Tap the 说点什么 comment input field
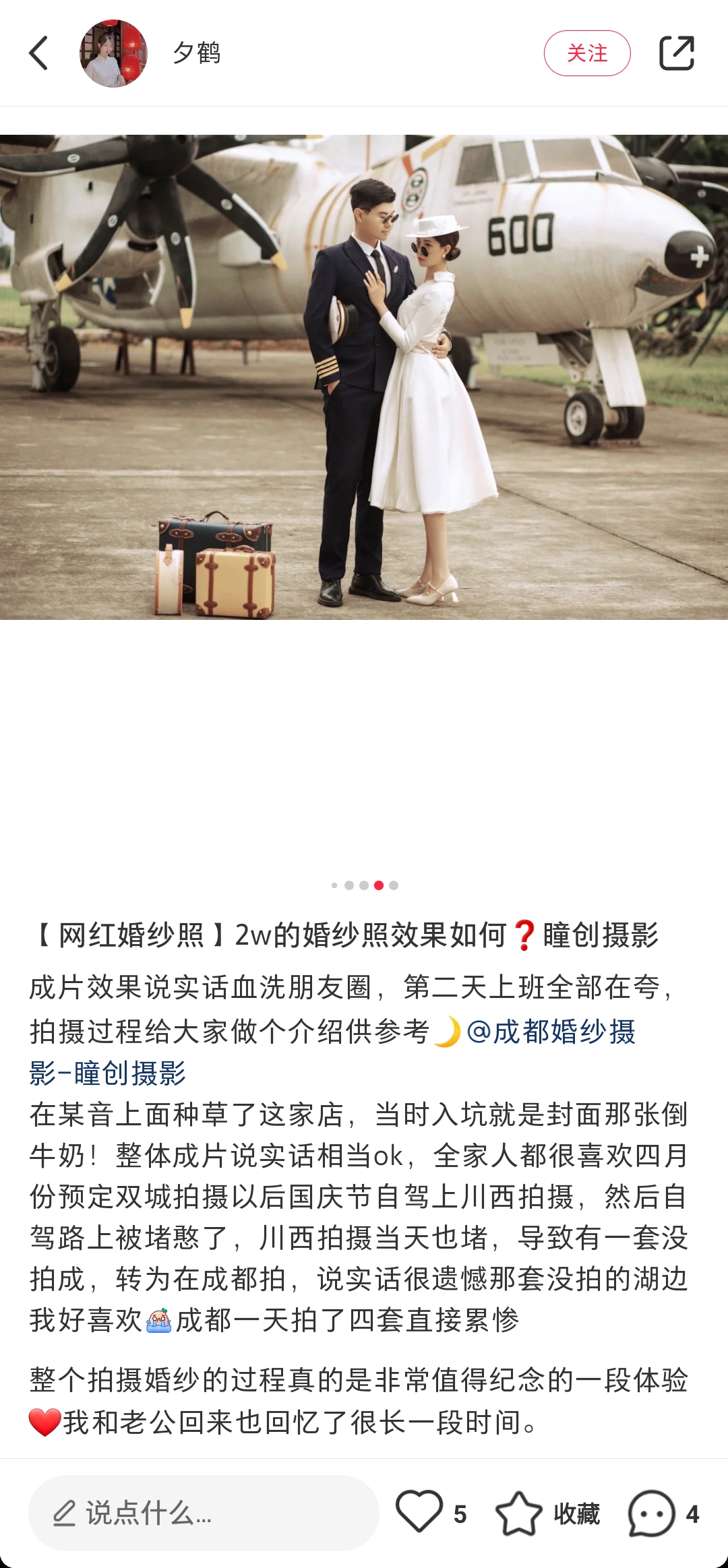This screenshot has width=728, height=1568. [204, 1513]
